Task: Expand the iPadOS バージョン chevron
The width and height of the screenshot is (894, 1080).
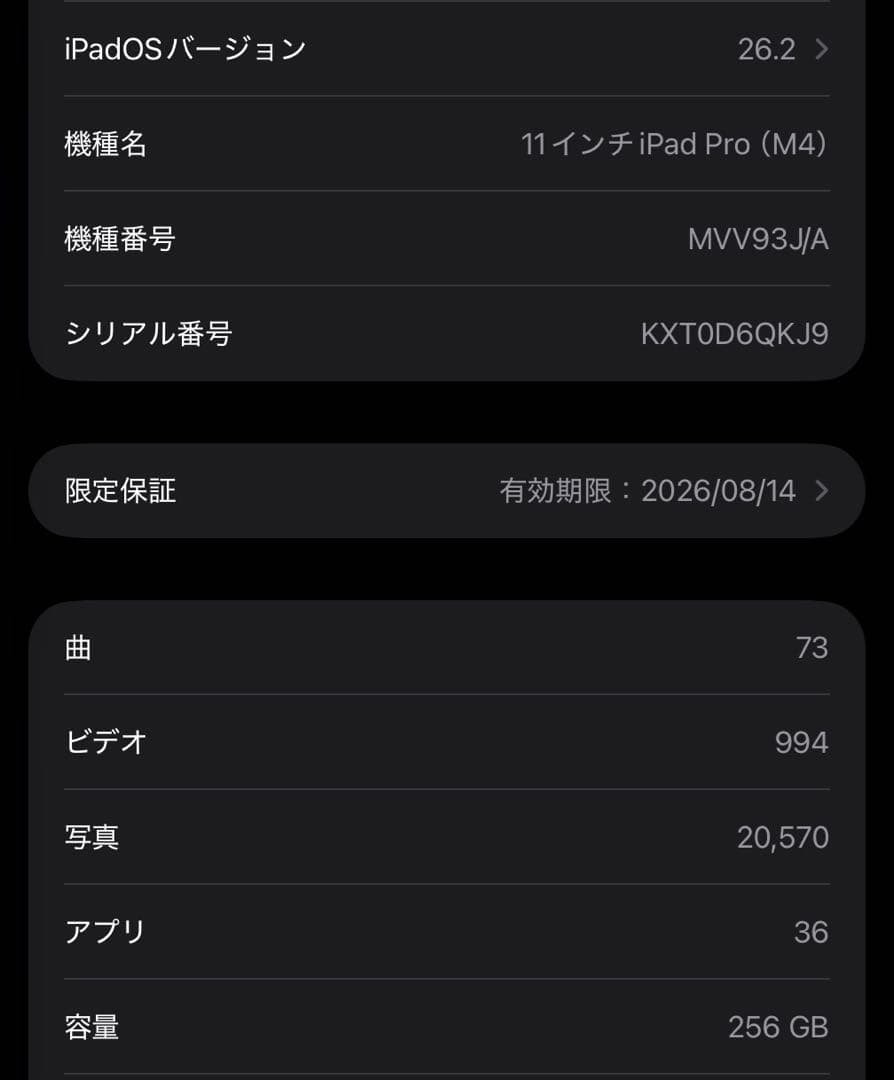Action: pos(822,48)
